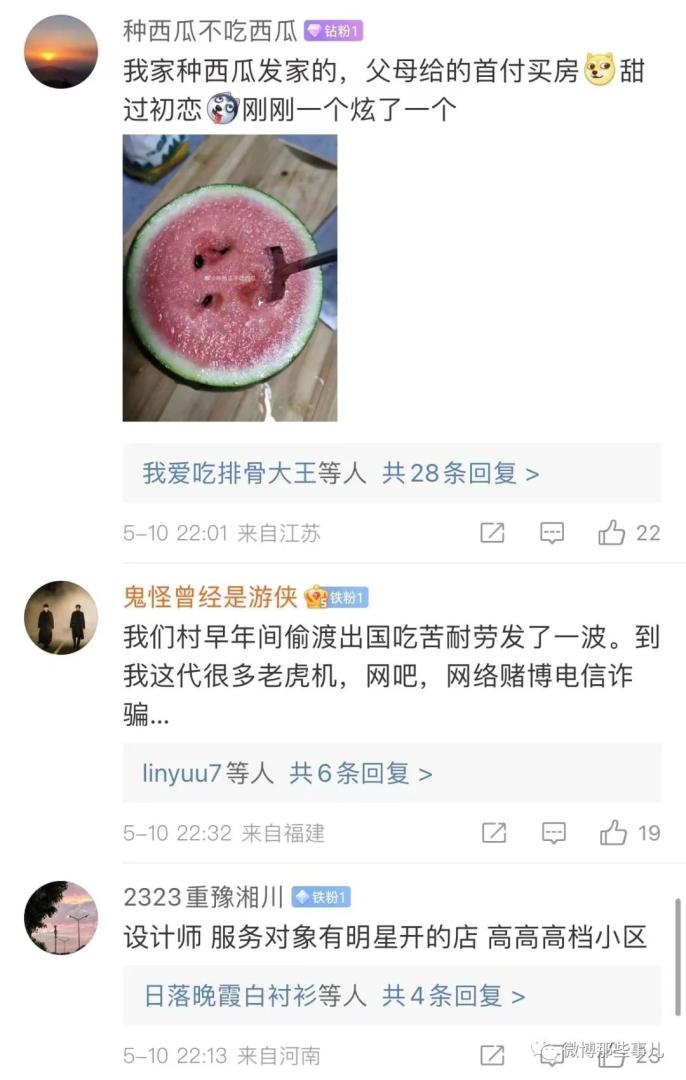Screen dimensions: 686x1080
Task: Repost the comment by 2323重豫湘川
Action: click(493, 1054)
